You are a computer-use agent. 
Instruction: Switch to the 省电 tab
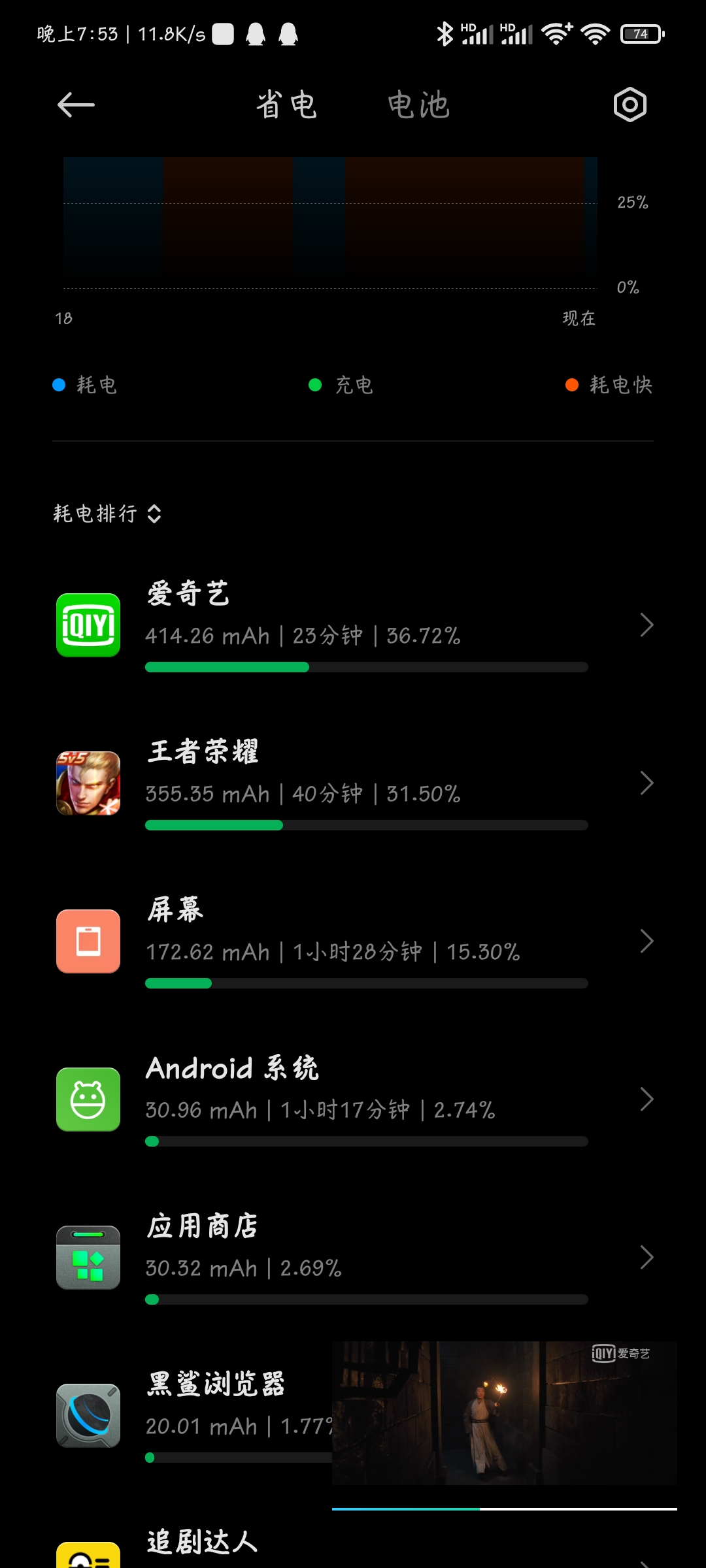[287, 105]
